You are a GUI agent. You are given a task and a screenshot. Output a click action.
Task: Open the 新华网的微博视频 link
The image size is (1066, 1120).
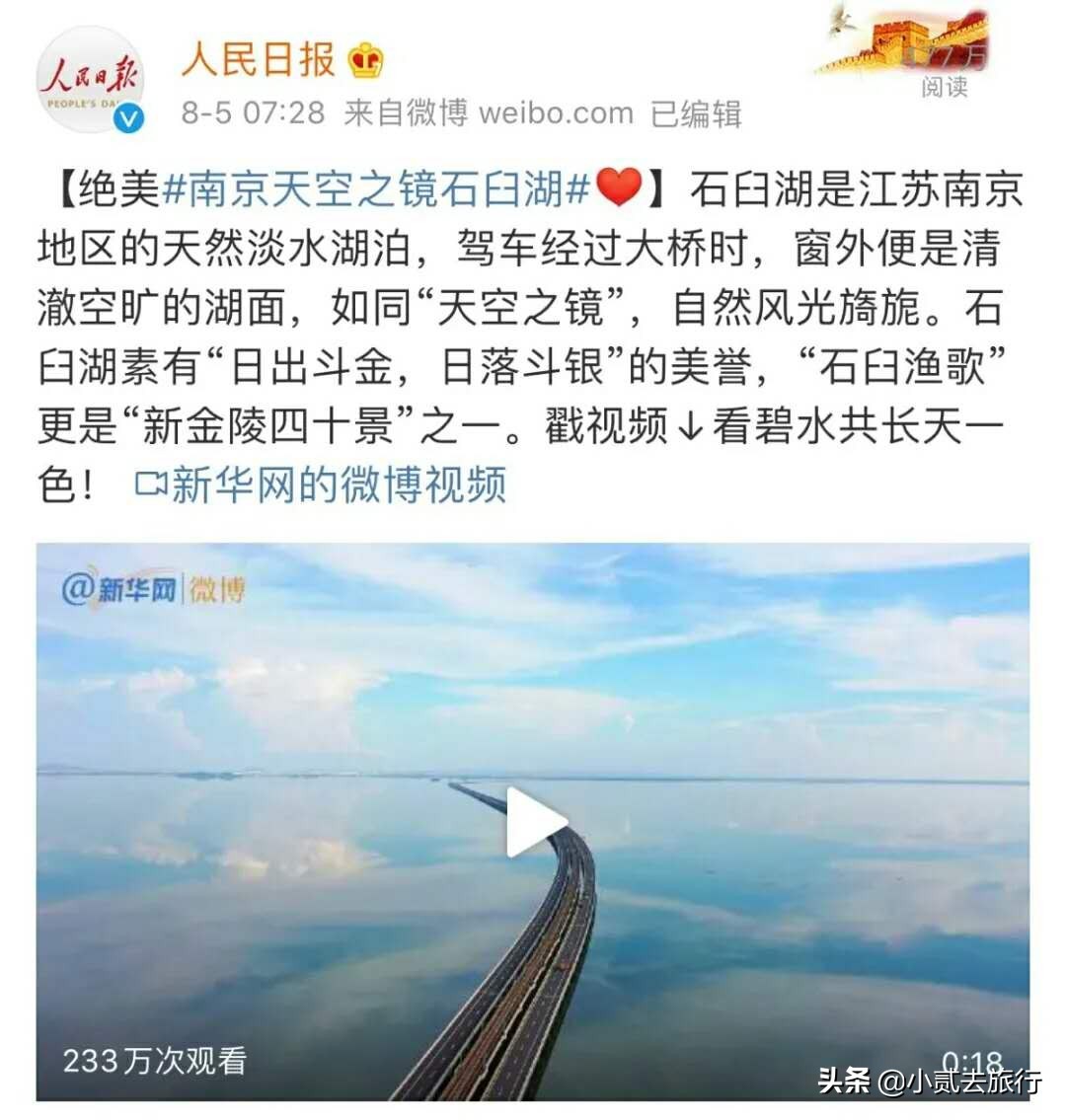tap(323, 485)
